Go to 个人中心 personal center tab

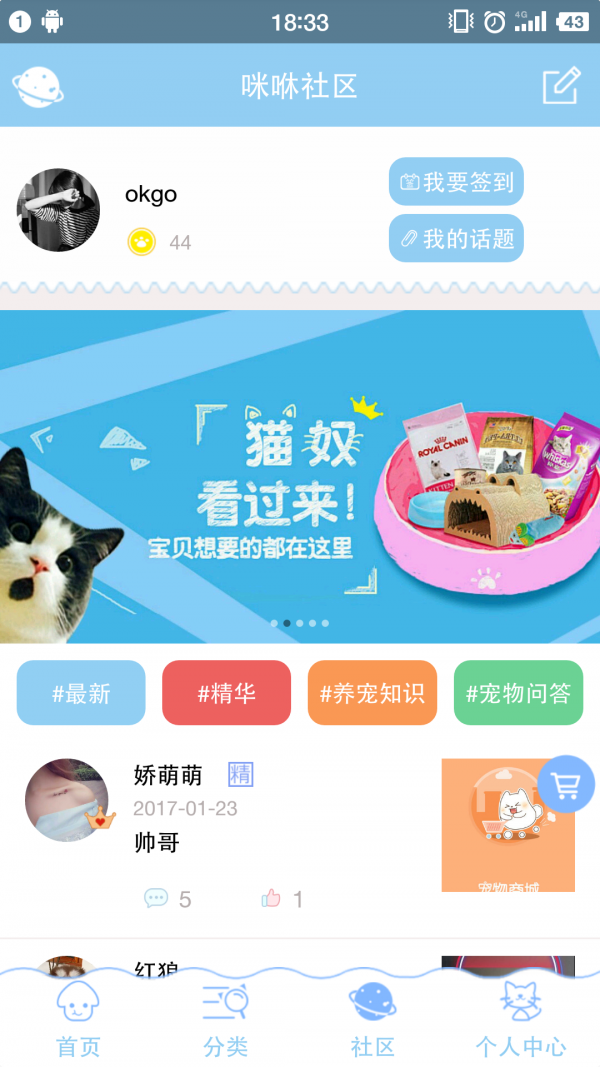click(x=520, y=1020)
